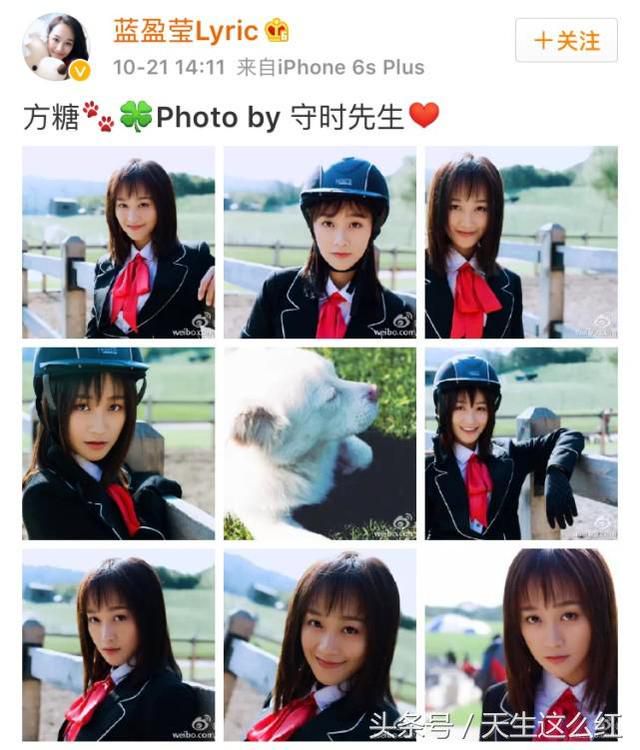View the white dog photo
The height and width of the screenshot is (750, 640).
[x=319, y=443]
